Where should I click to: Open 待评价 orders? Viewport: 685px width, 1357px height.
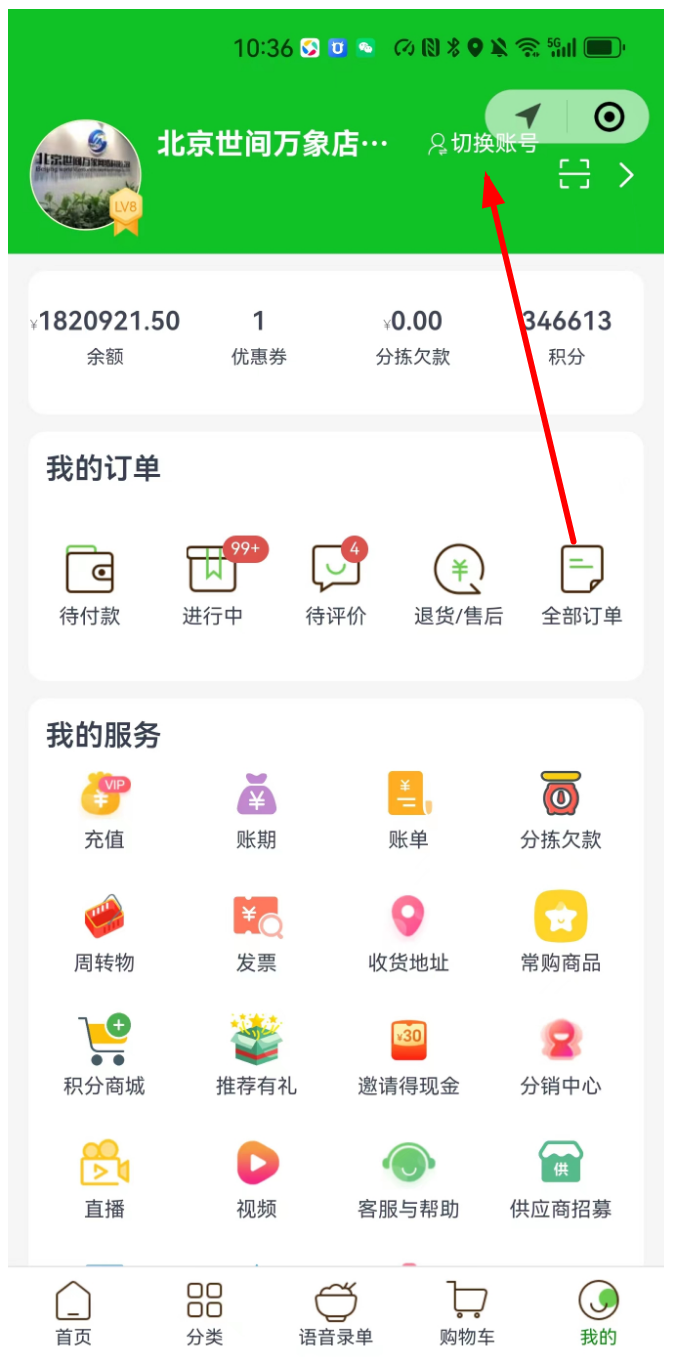(335, 584)
